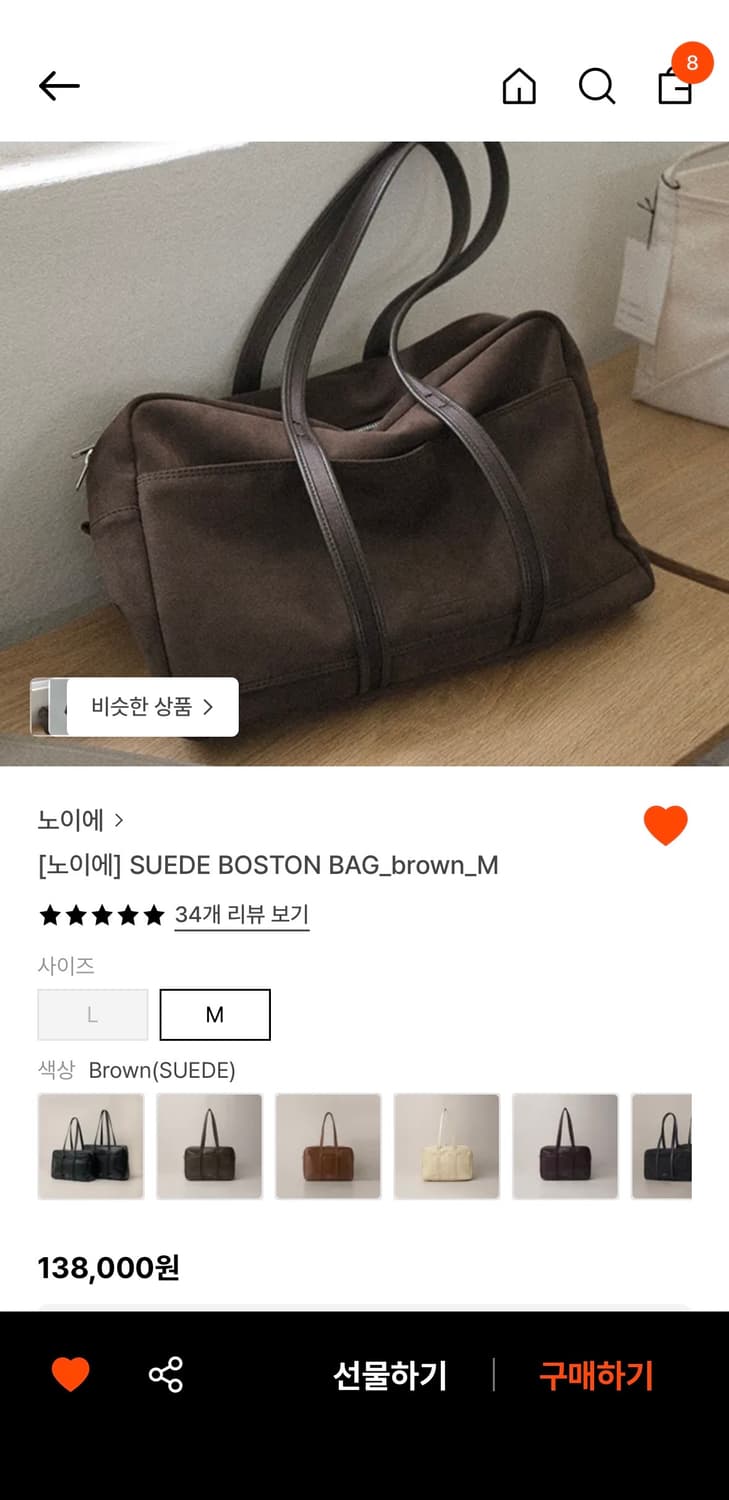The height and width of the screenshot is (1500, 729).
Task: Tap the 138,000원 price text
Action: click(108, 1268)
